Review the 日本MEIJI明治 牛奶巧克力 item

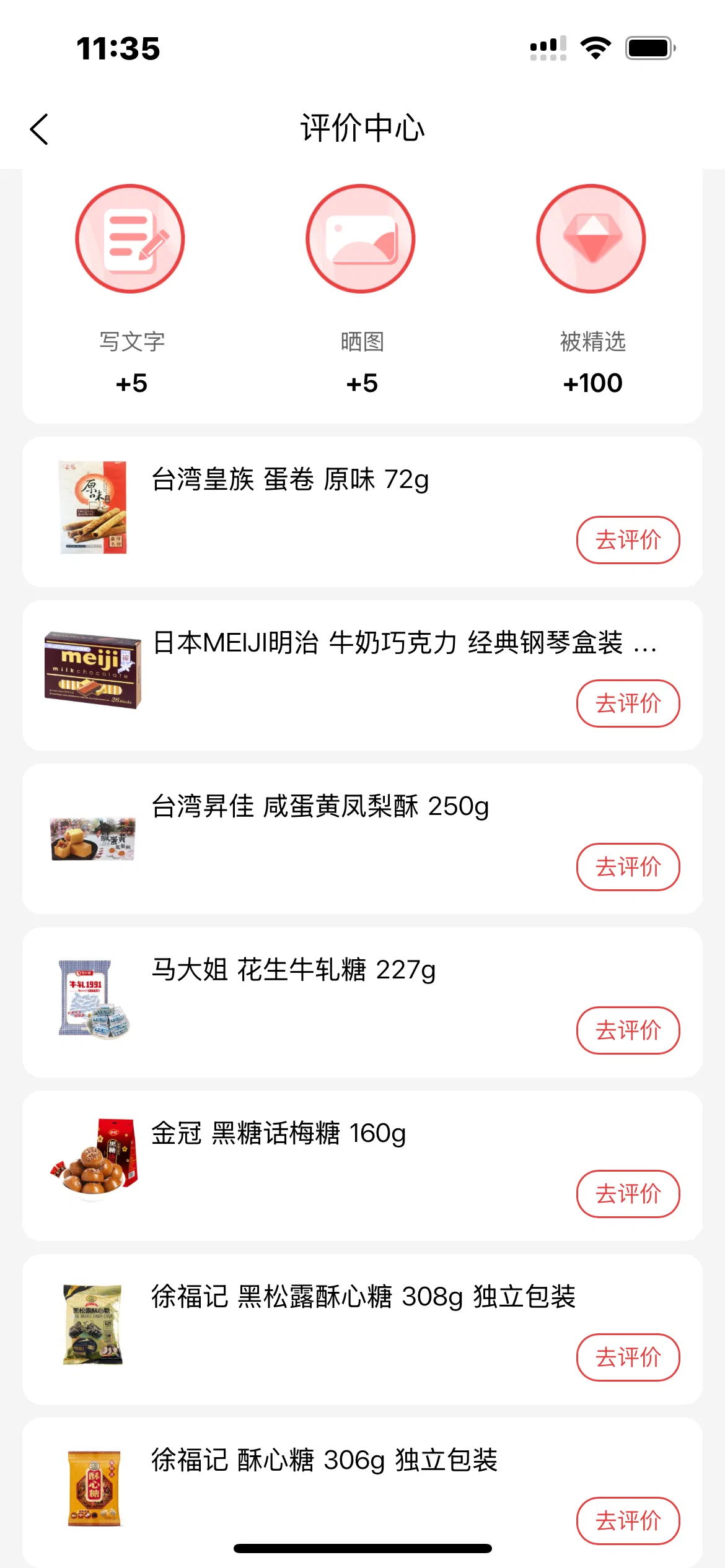[x=628, y=703]
